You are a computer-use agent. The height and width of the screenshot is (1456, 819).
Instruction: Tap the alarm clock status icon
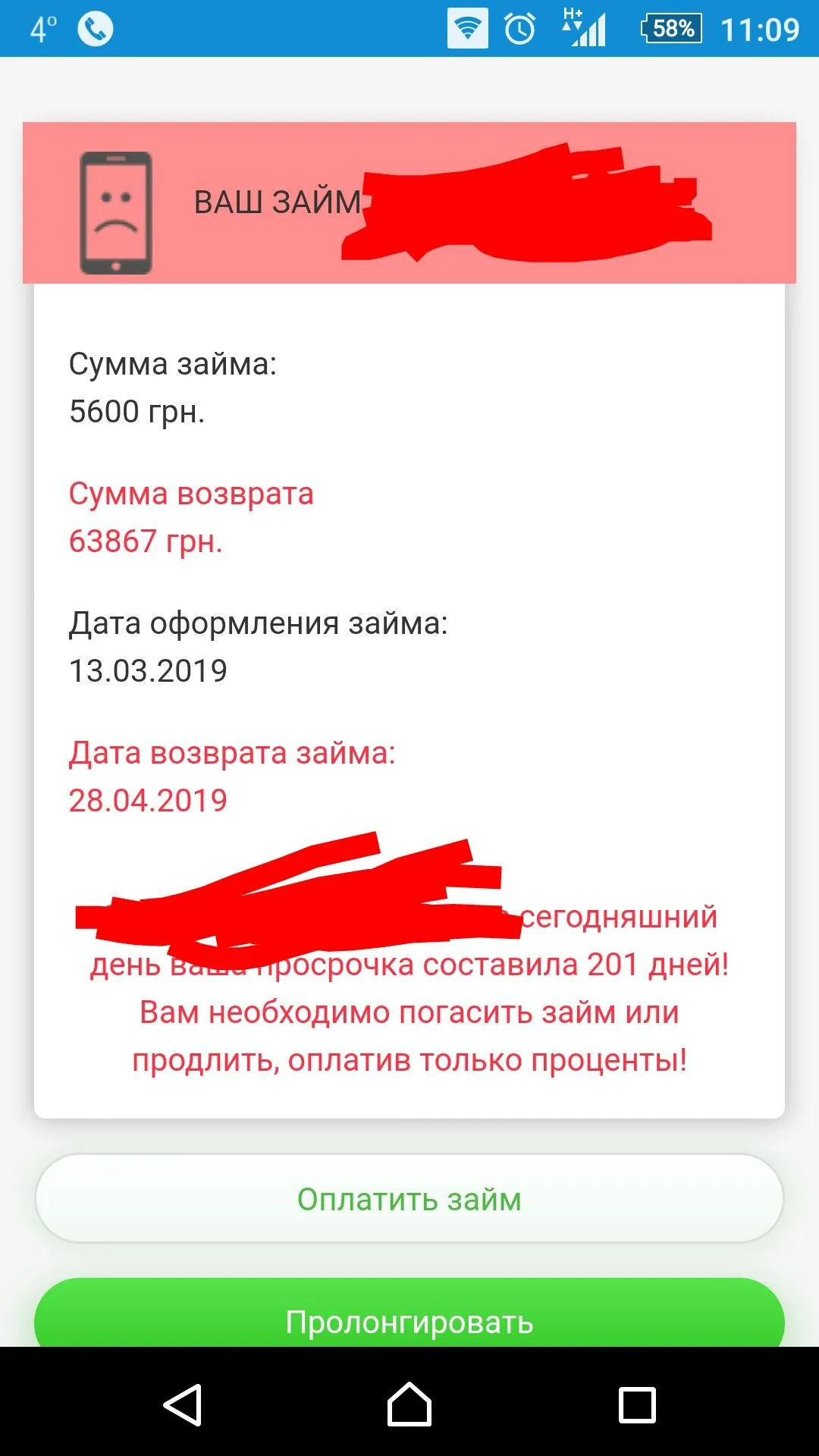pos(519,29)
